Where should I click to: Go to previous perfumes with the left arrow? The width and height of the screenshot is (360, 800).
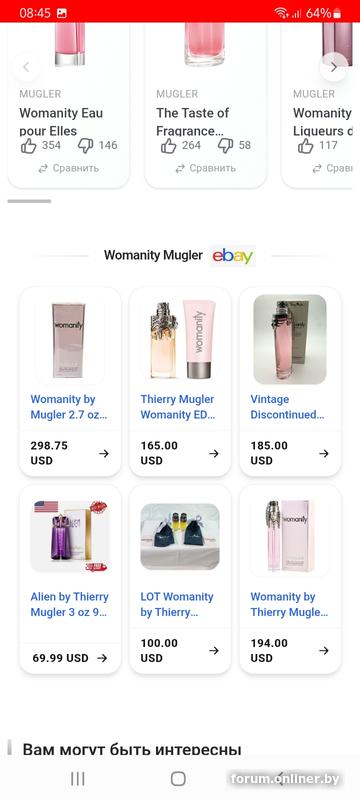click(26, 67)
